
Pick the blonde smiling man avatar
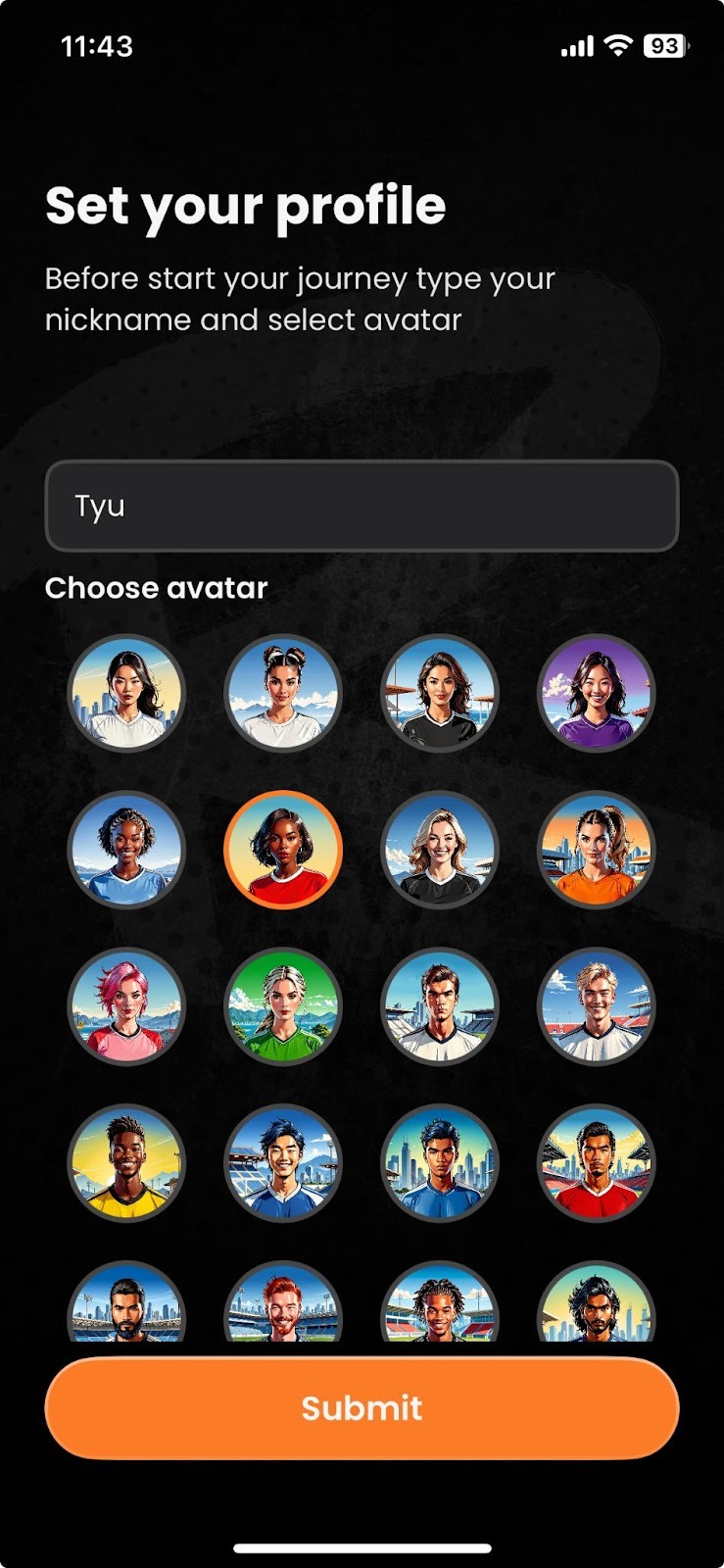click(596, 1006)
